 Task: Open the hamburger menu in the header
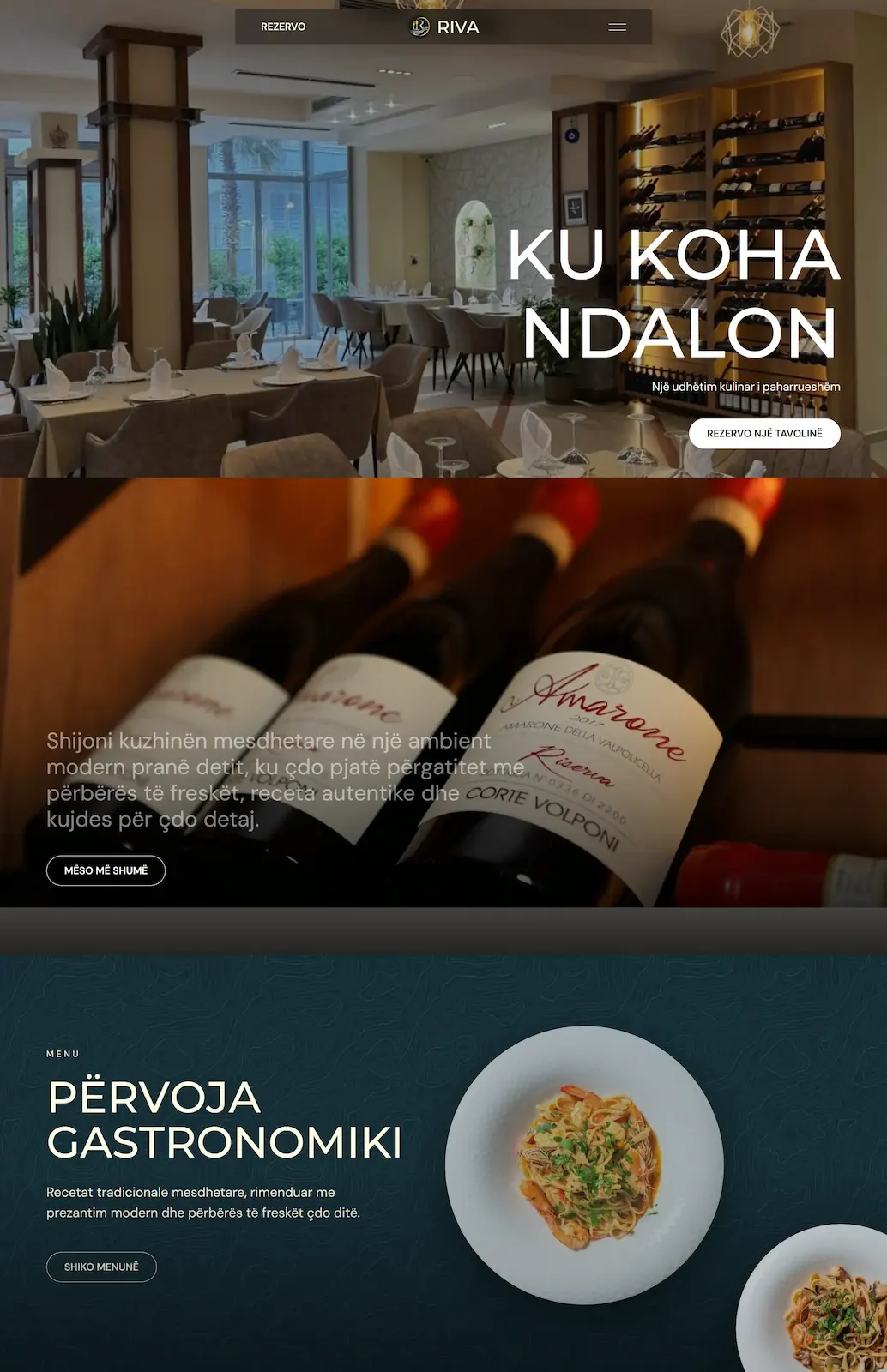[x=617, y=27]
